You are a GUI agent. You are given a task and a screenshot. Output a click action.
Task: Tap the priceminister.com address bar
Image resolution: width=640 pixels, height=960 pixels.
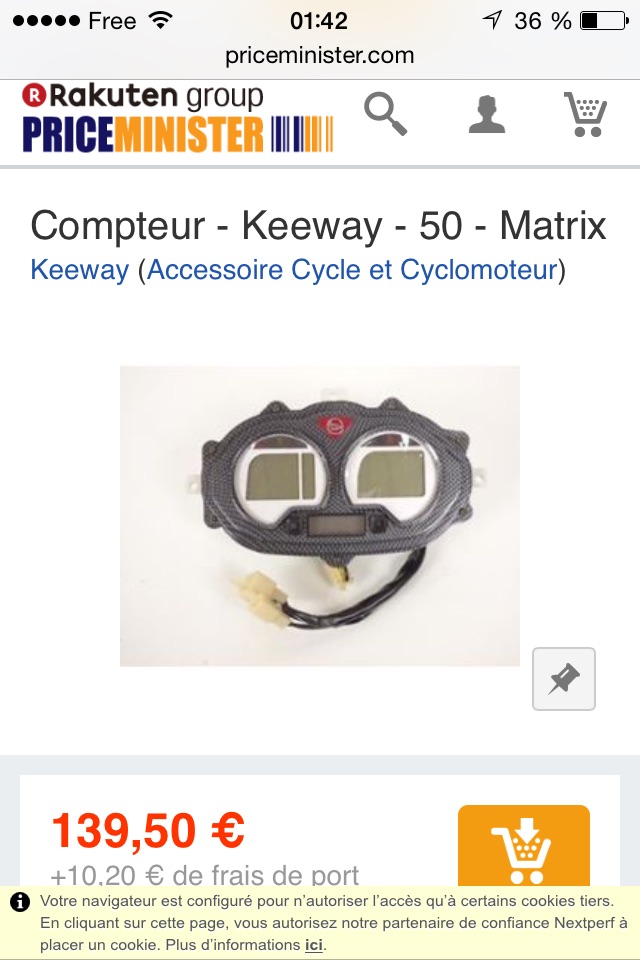click(320, 56)
